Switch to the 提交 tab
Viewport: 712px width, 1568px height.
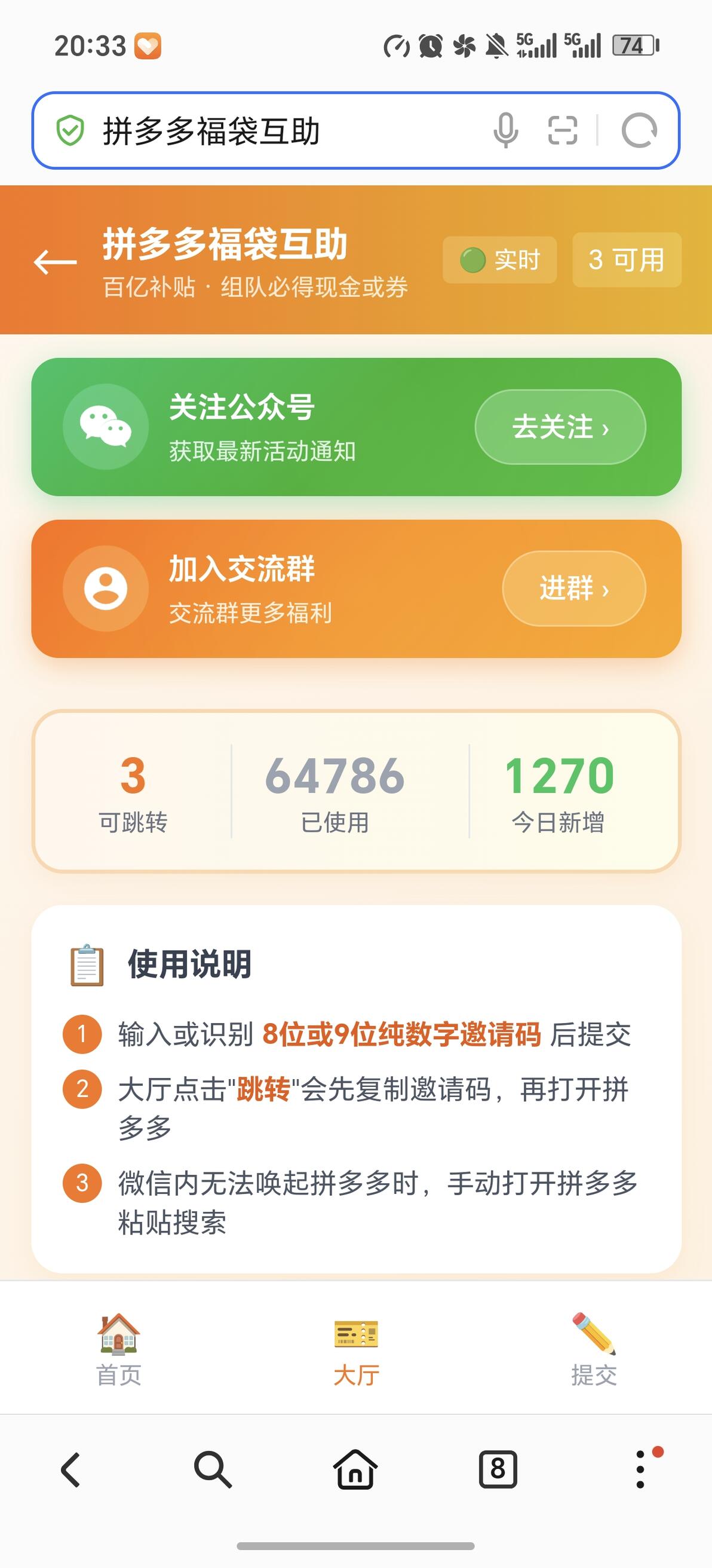[x=594, y=1349]
